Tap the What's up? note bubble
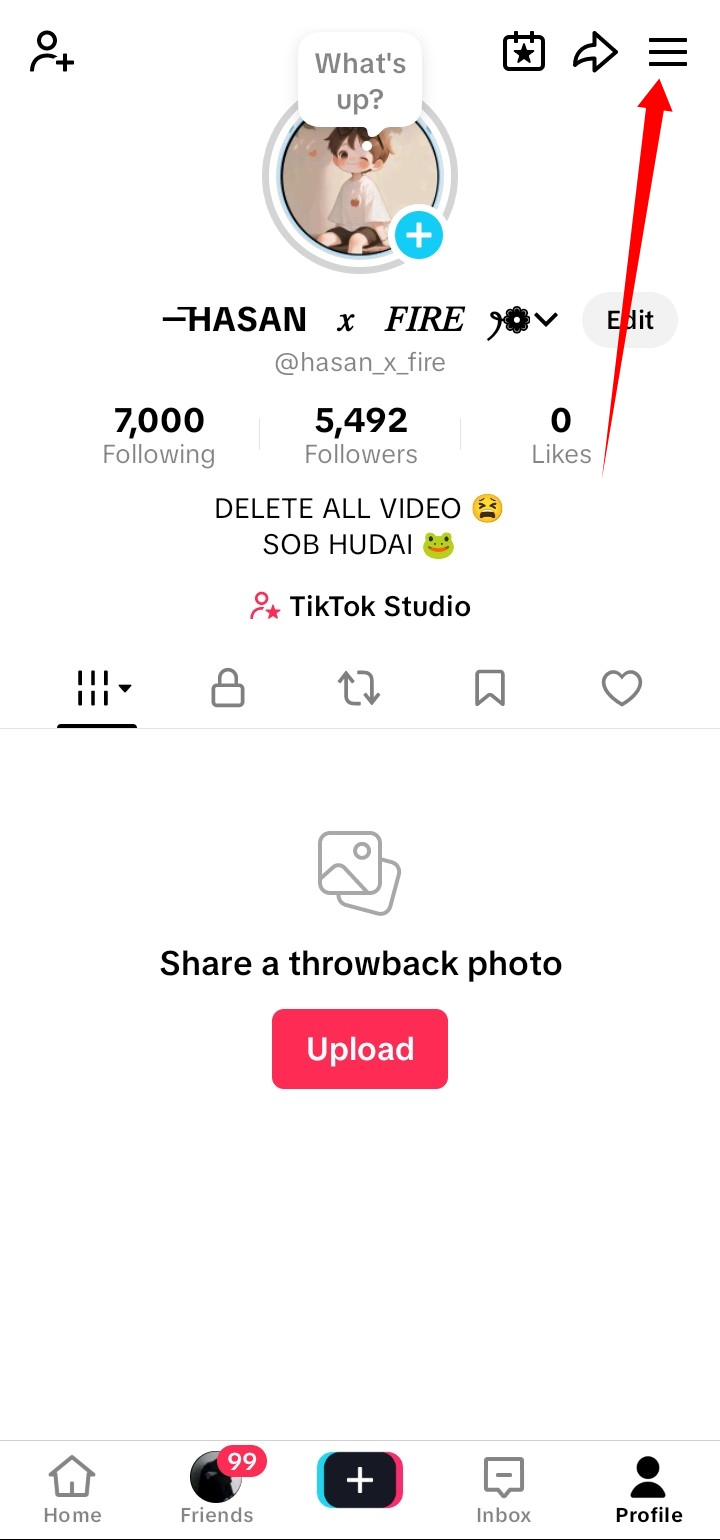The width and height of the screenshot is (720, 1540). pos(360,82)
